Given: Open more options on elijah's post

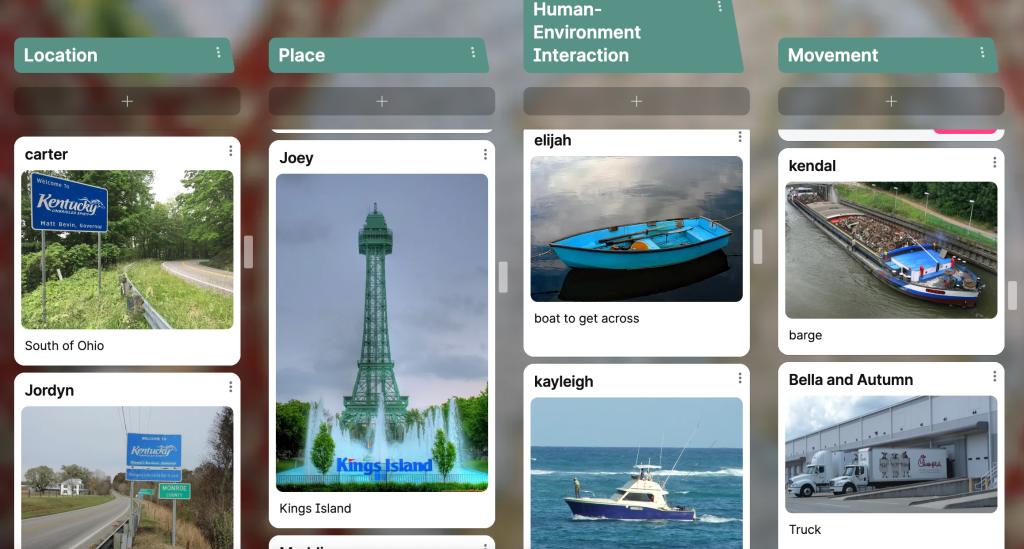Looking at the screenshot, I should click(x=740, y=137).
